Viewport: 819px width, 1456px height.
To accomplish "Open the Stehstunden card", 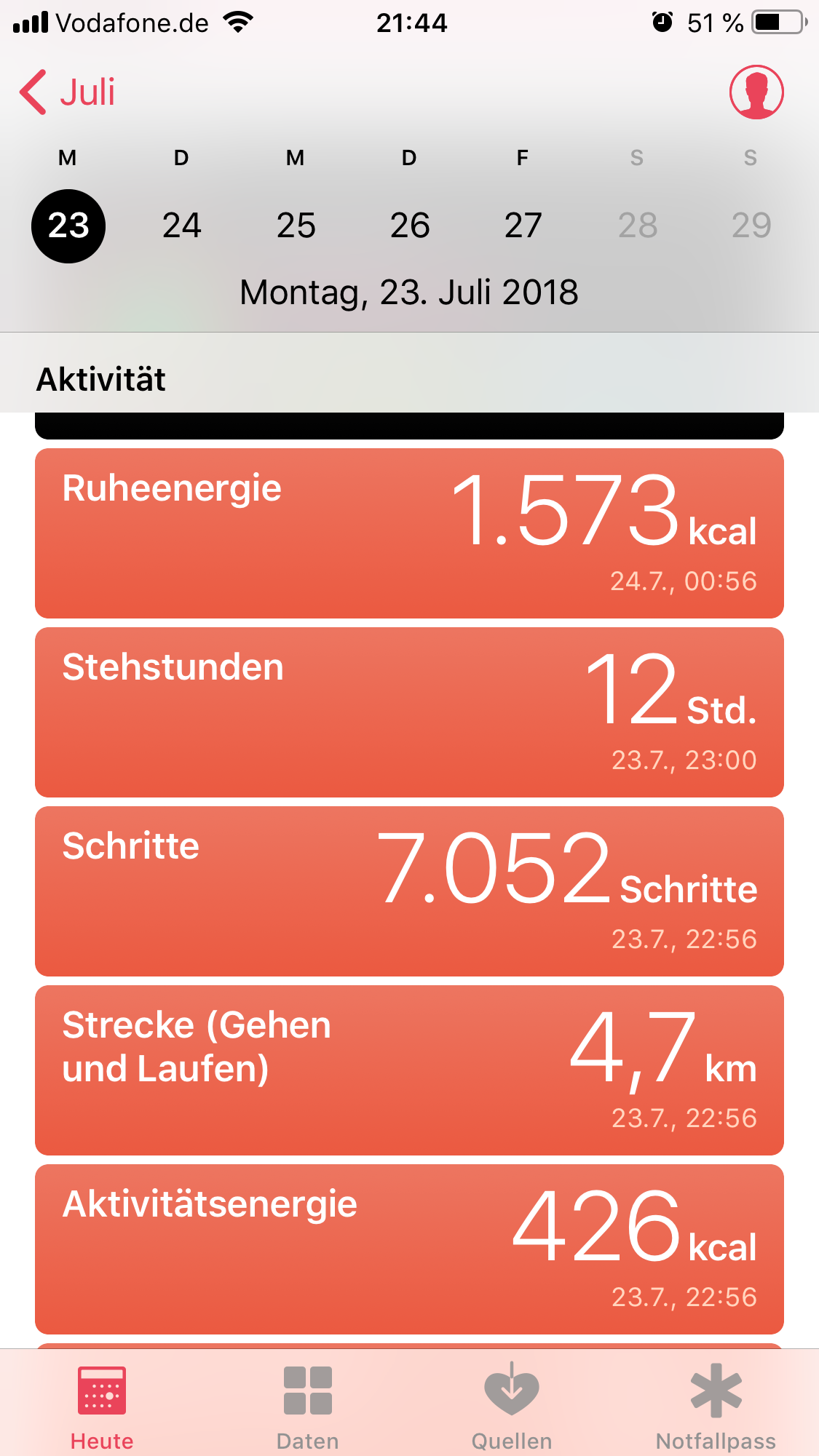I will click(x=409, y=712).
